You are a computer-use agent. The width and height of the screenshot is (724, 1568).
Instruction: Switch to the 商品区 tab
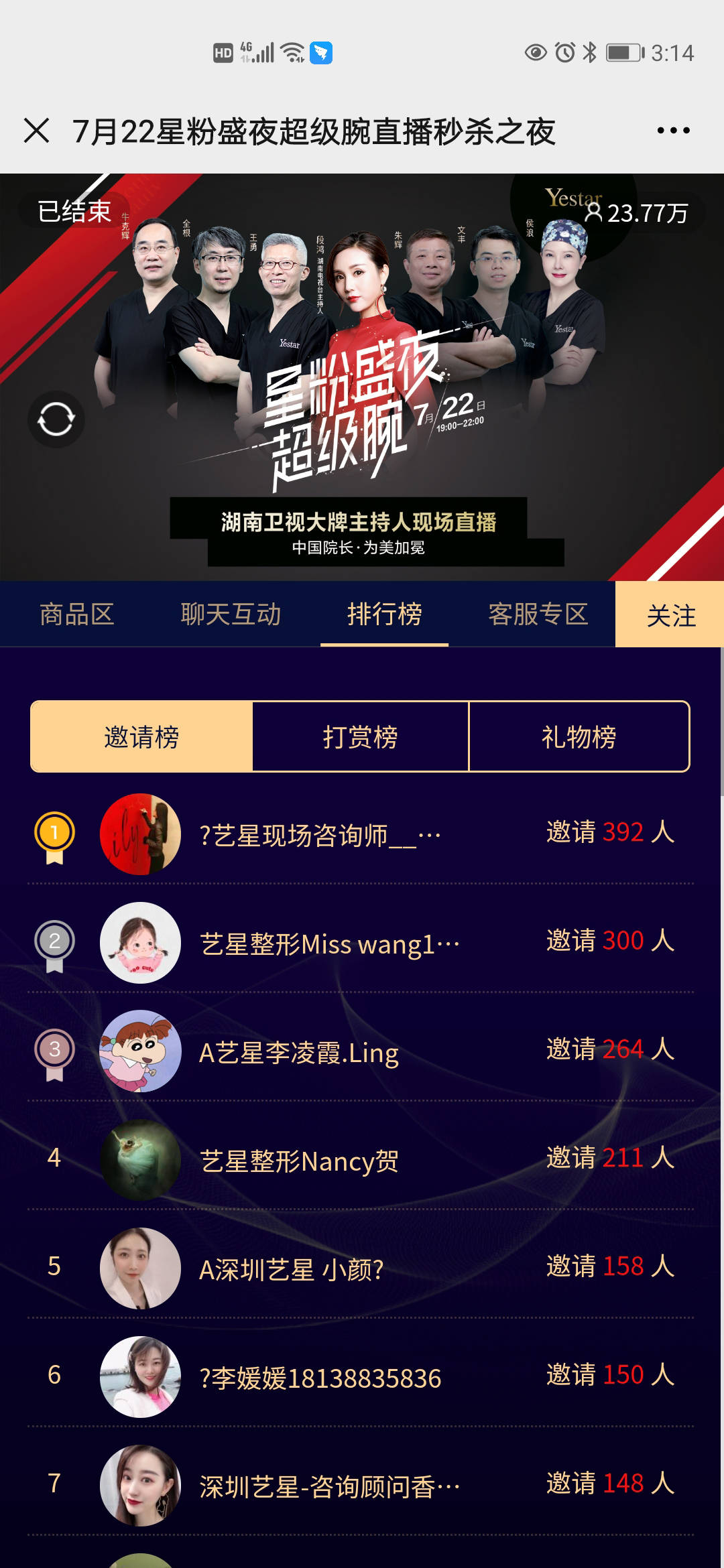click(x=77, y=614)
